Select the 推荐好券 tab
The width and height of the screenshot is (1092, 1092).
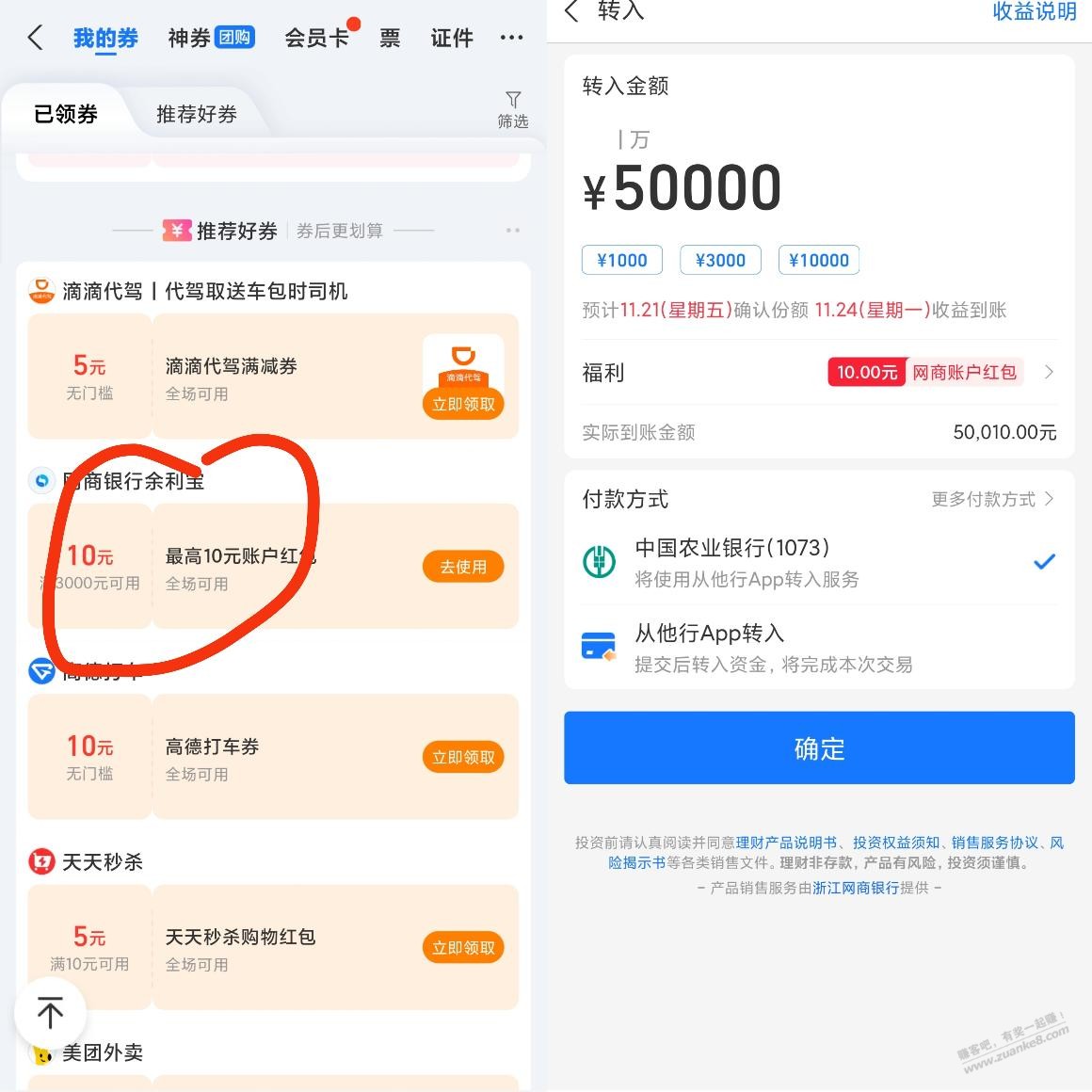196,115
